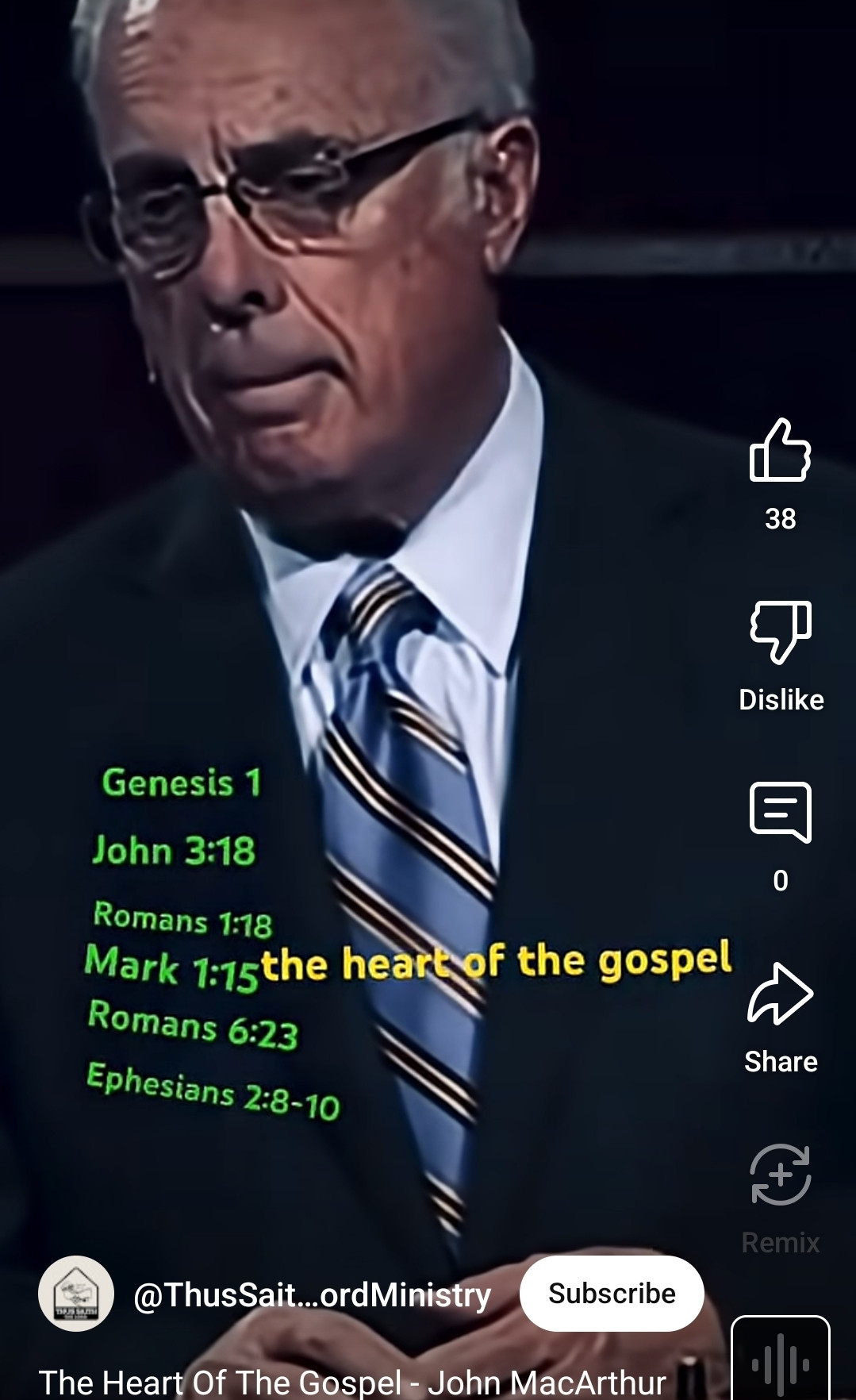The width and height of the screenshot is (856, 1400).
Task: Expand the video title description
Action: pos(352,1383)
